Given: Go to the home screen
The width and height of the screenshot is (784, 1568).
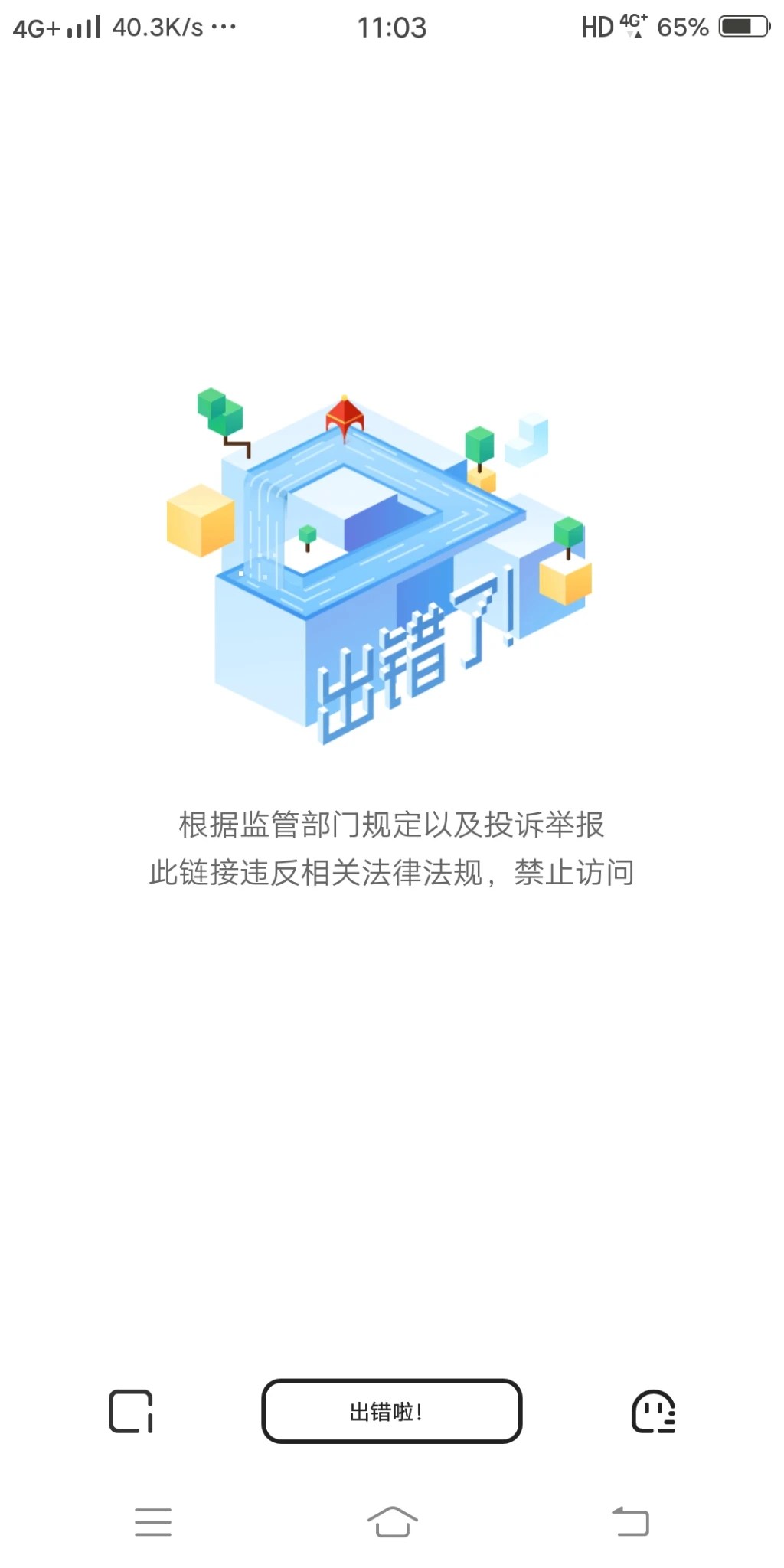Looking at the screenshot, I should 392,1521.
